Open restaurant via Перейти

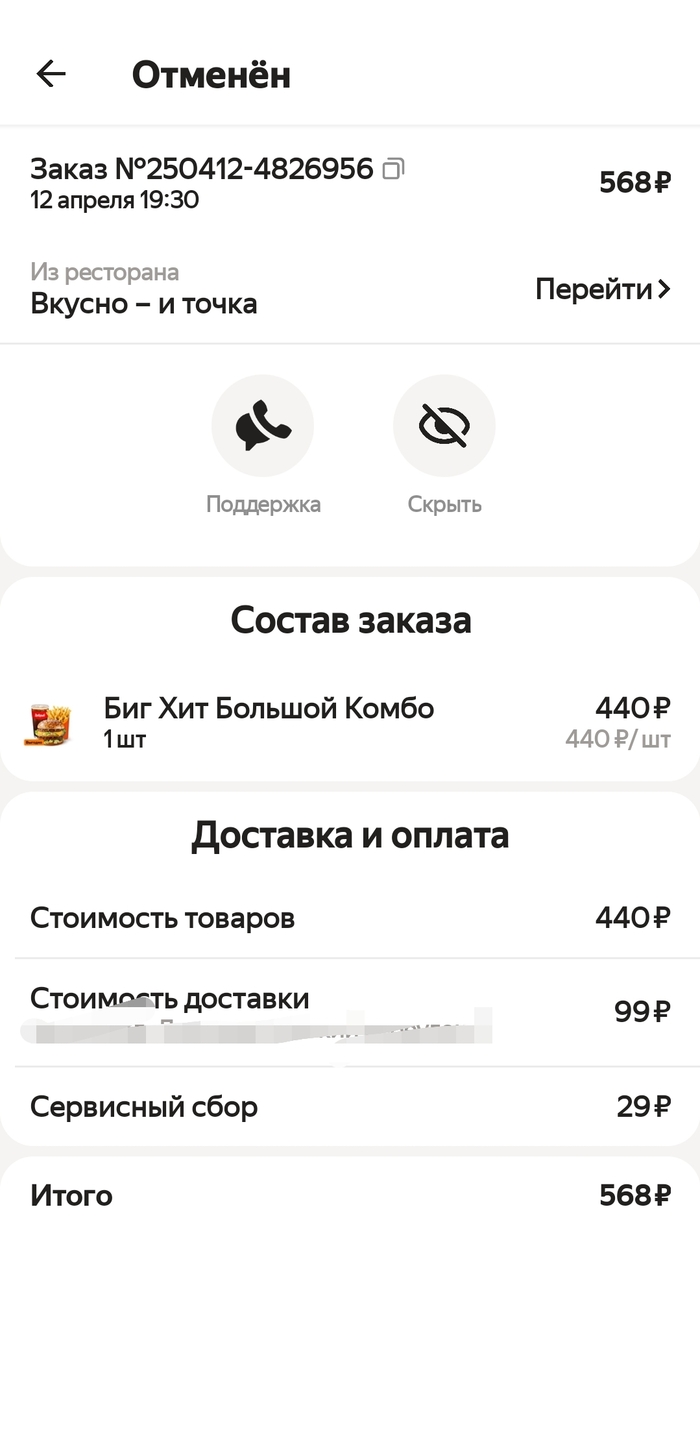pos(603,290)
